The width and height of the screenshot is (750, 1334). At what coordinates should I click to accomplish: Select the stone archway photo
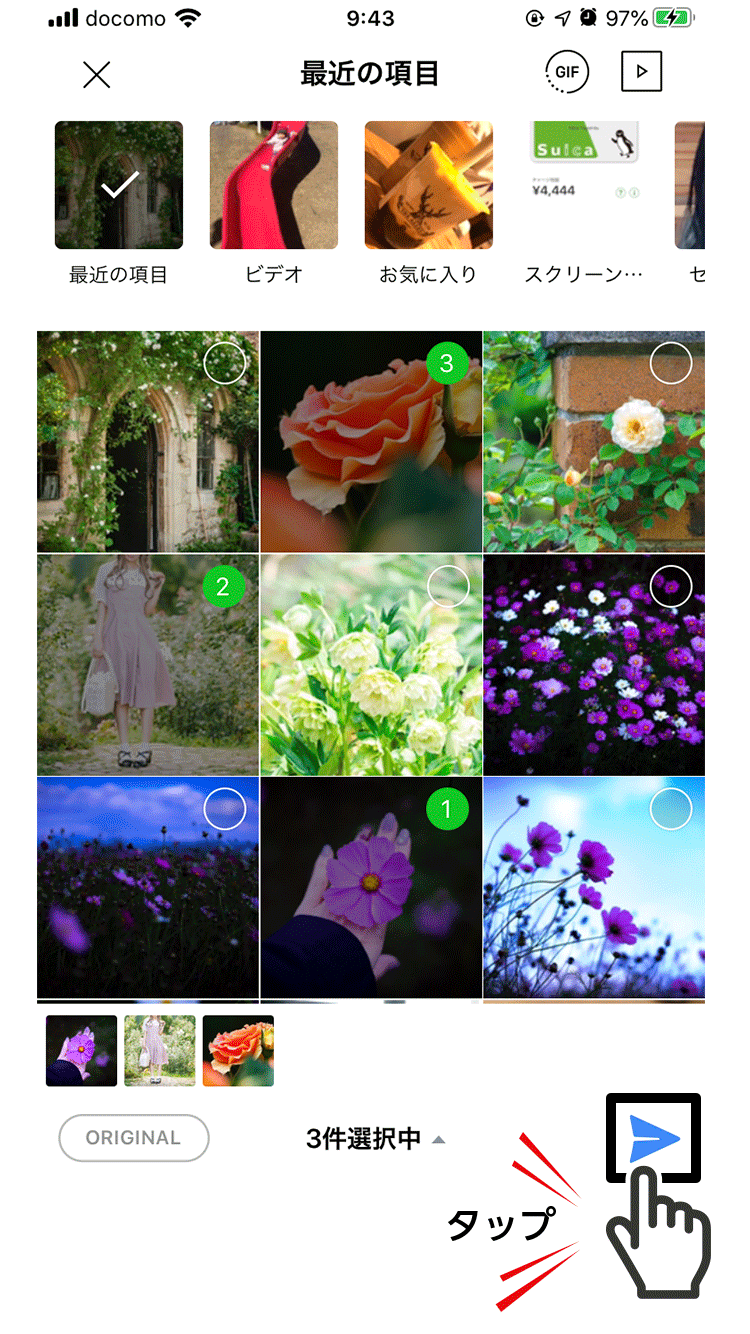pyautogui.click(x=225, y=365)
